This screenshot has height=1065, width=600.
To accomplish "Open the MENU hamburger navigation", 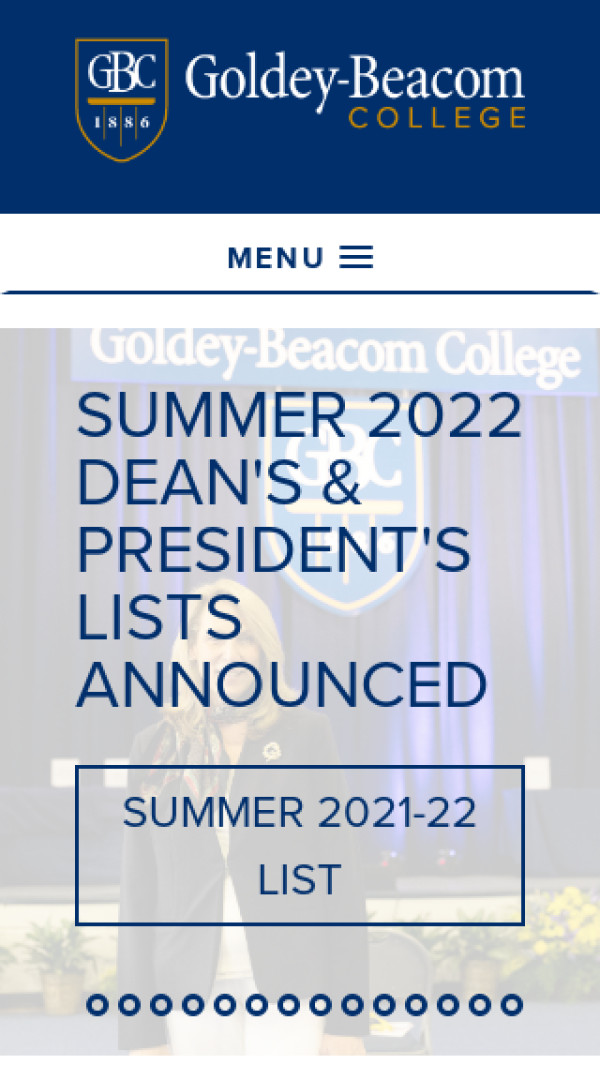I will pos(300,258).
